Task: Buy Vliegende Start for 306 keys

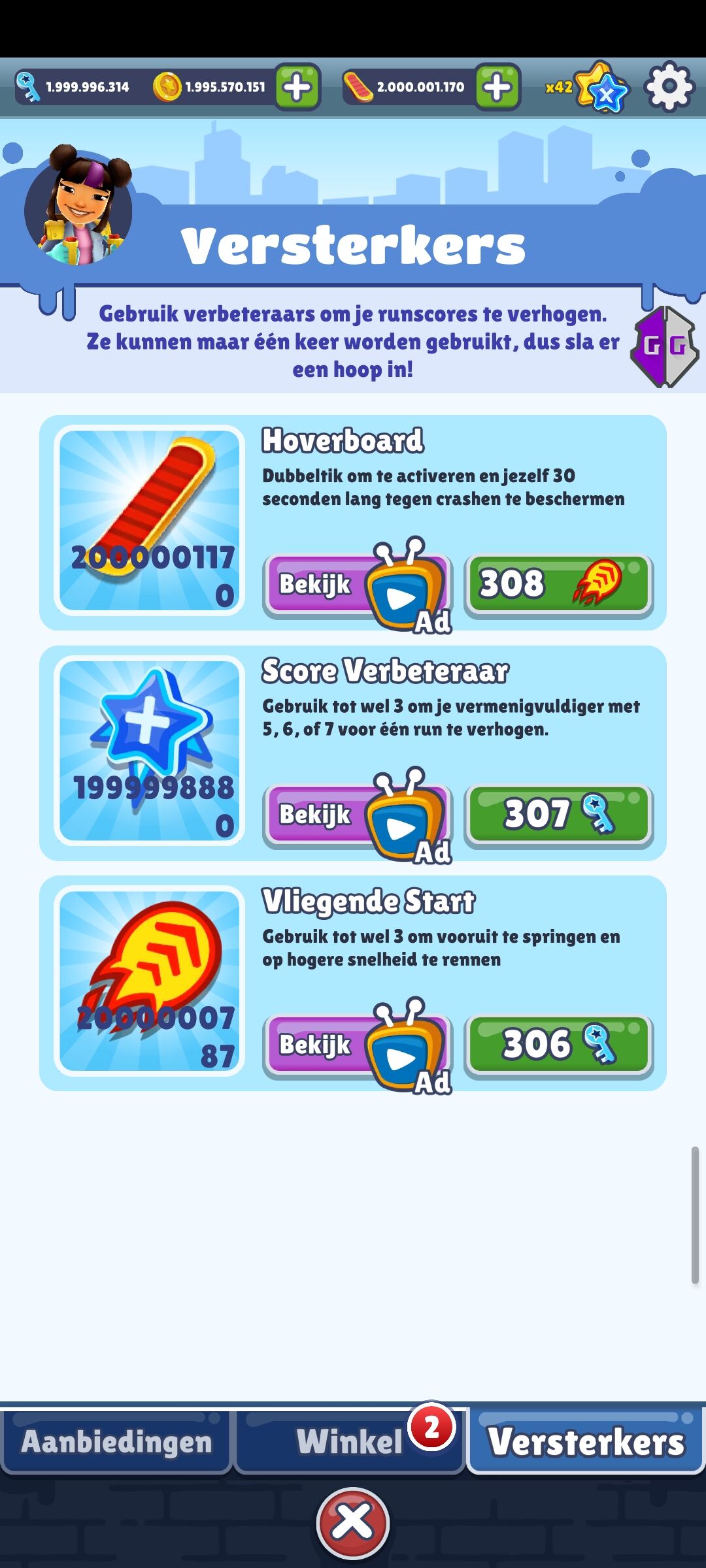Action: [559, 1045]
